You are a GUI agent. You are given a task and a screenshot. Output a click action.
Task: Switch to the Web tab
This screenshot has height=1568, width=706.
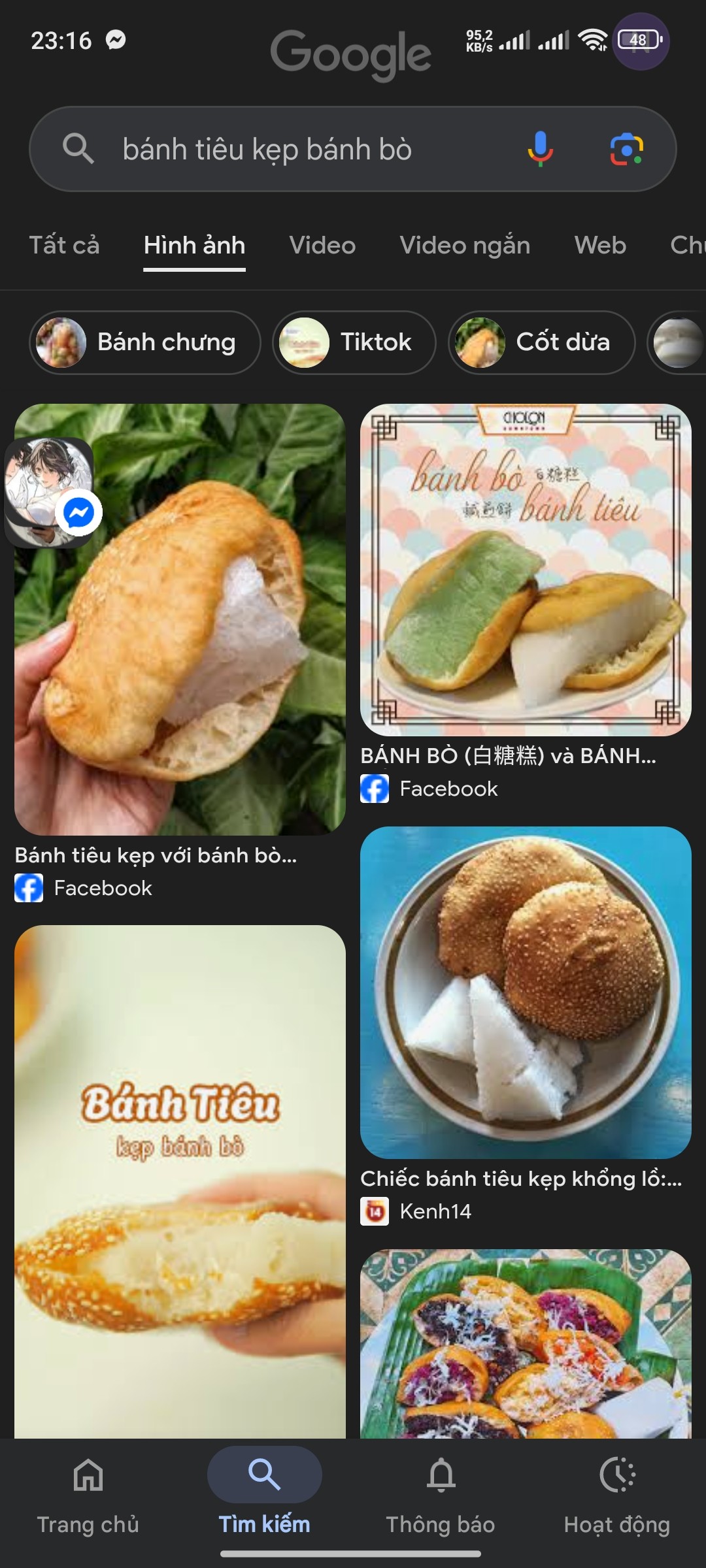(x=600, y=245)
